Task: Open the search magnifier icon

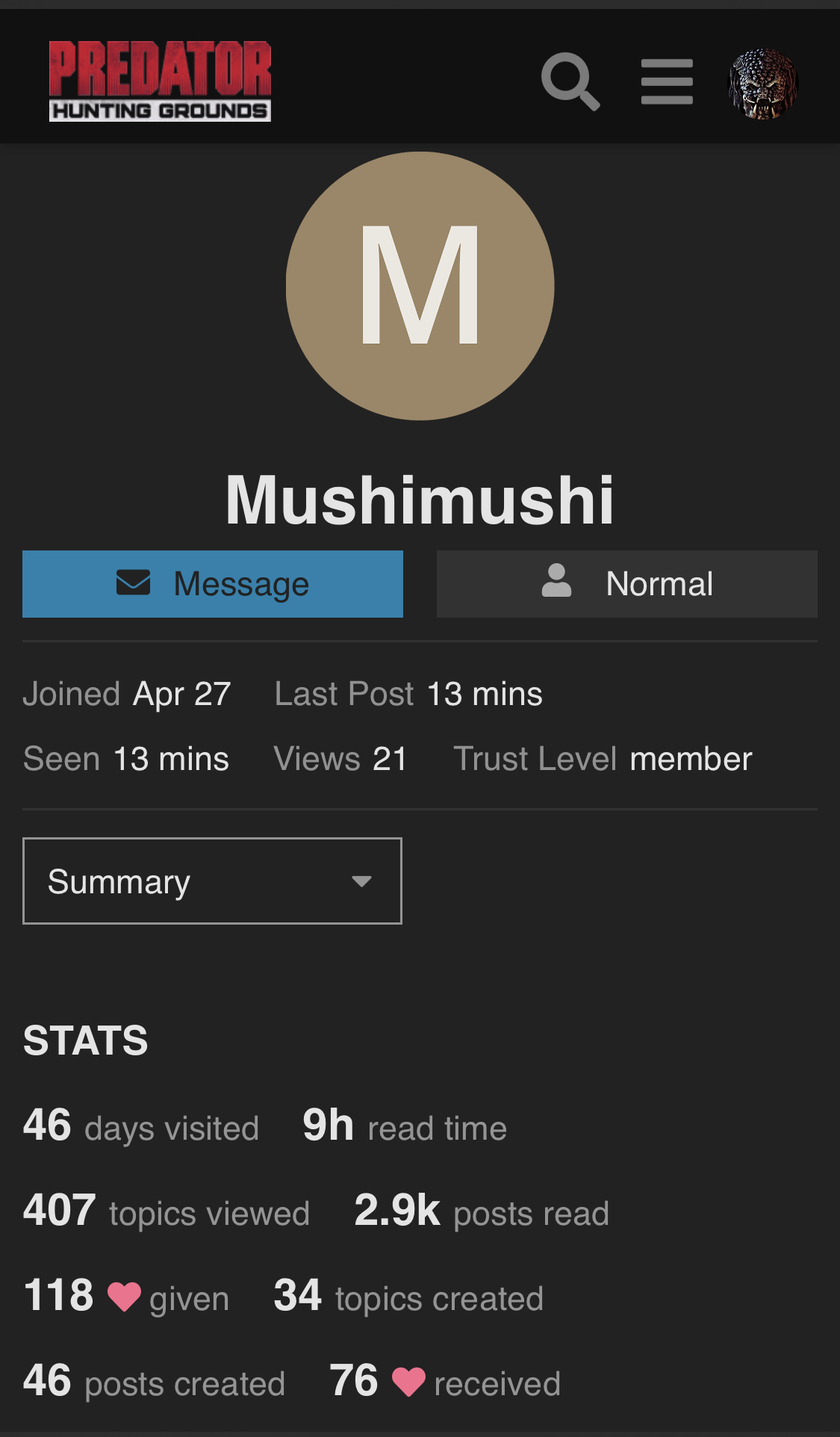Action: coord(570,81)
